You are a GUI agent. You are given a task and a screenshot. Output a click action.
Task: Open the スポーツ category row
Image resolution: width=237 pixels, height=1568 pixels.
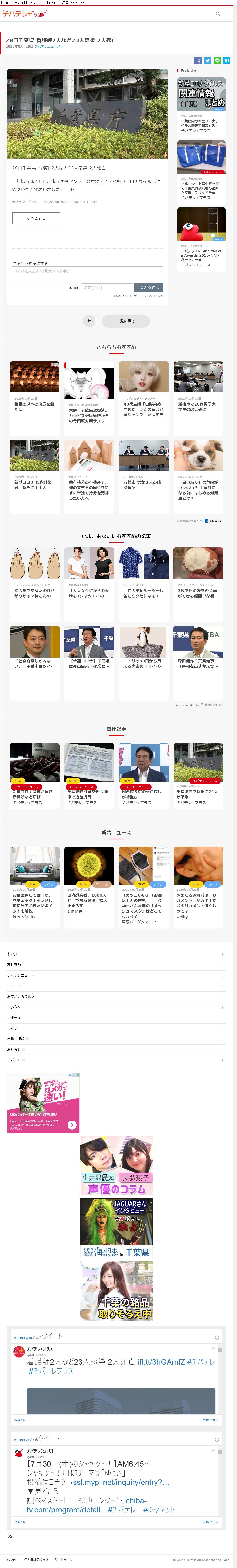(116, 1017)
